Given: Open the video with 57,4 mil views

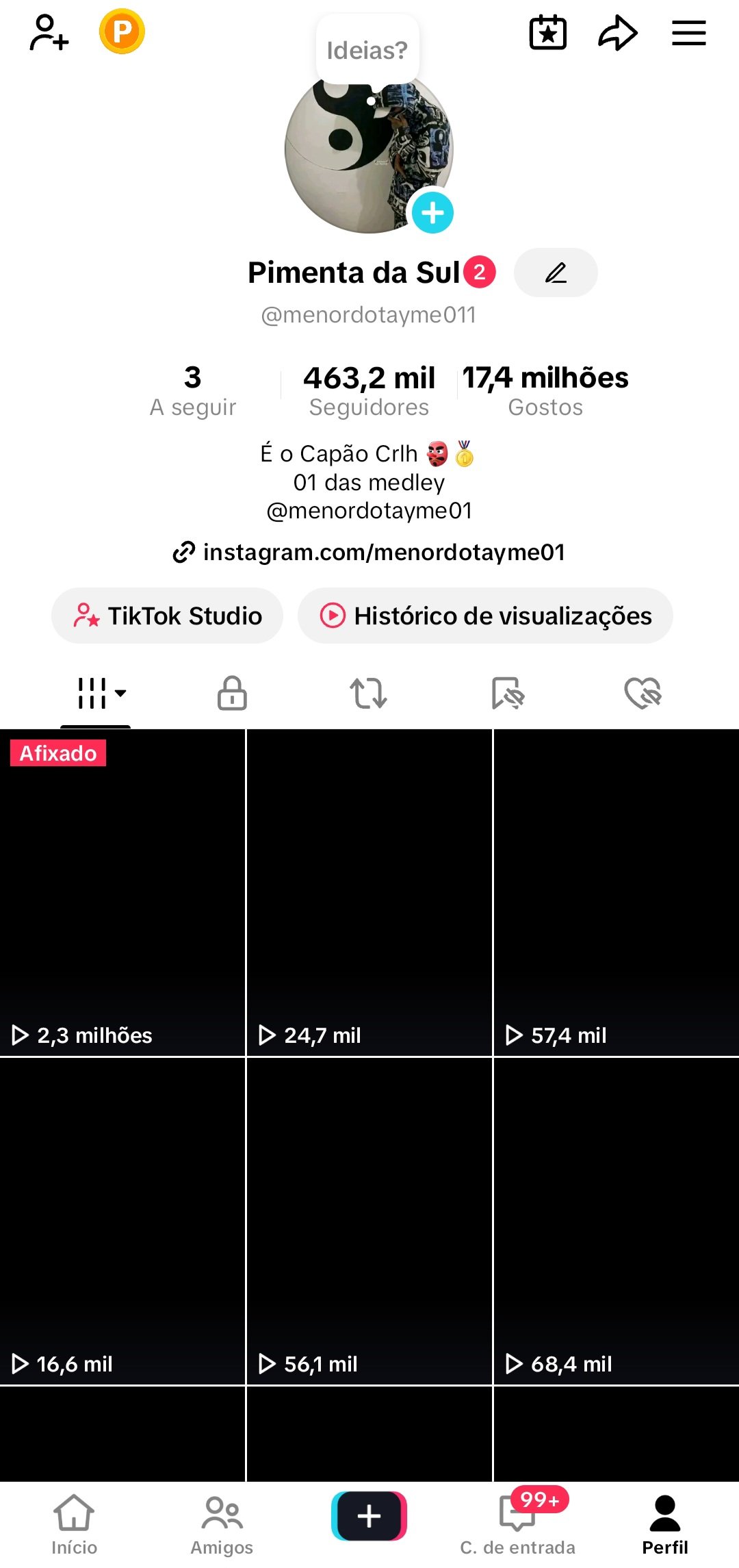Looking at the screenshot, I should (x=617, y=892).
